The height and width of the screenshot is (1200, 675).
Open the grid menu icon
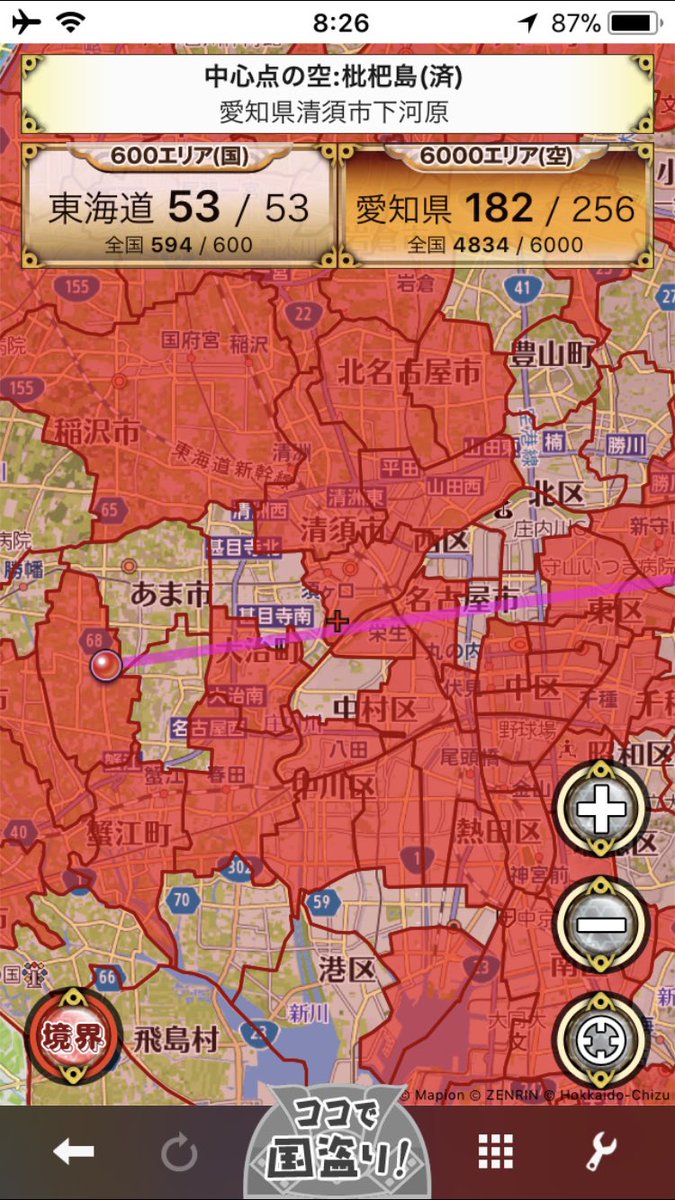[x=496, y=1153]
